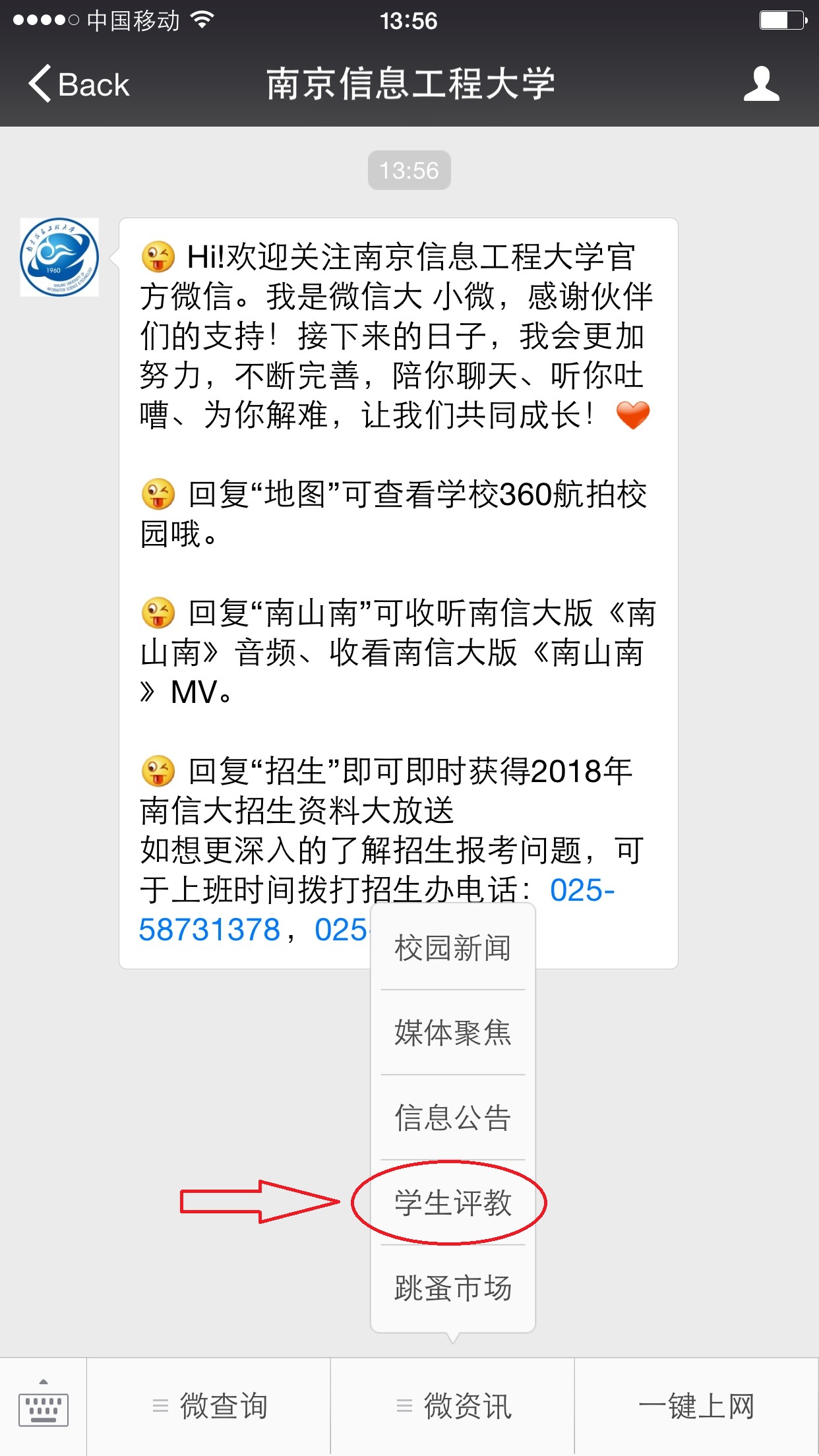The height and width of the screenshot is (1456, 819).
Task: Open 校园新闻 from the popup menu
Action: point(452,948)
